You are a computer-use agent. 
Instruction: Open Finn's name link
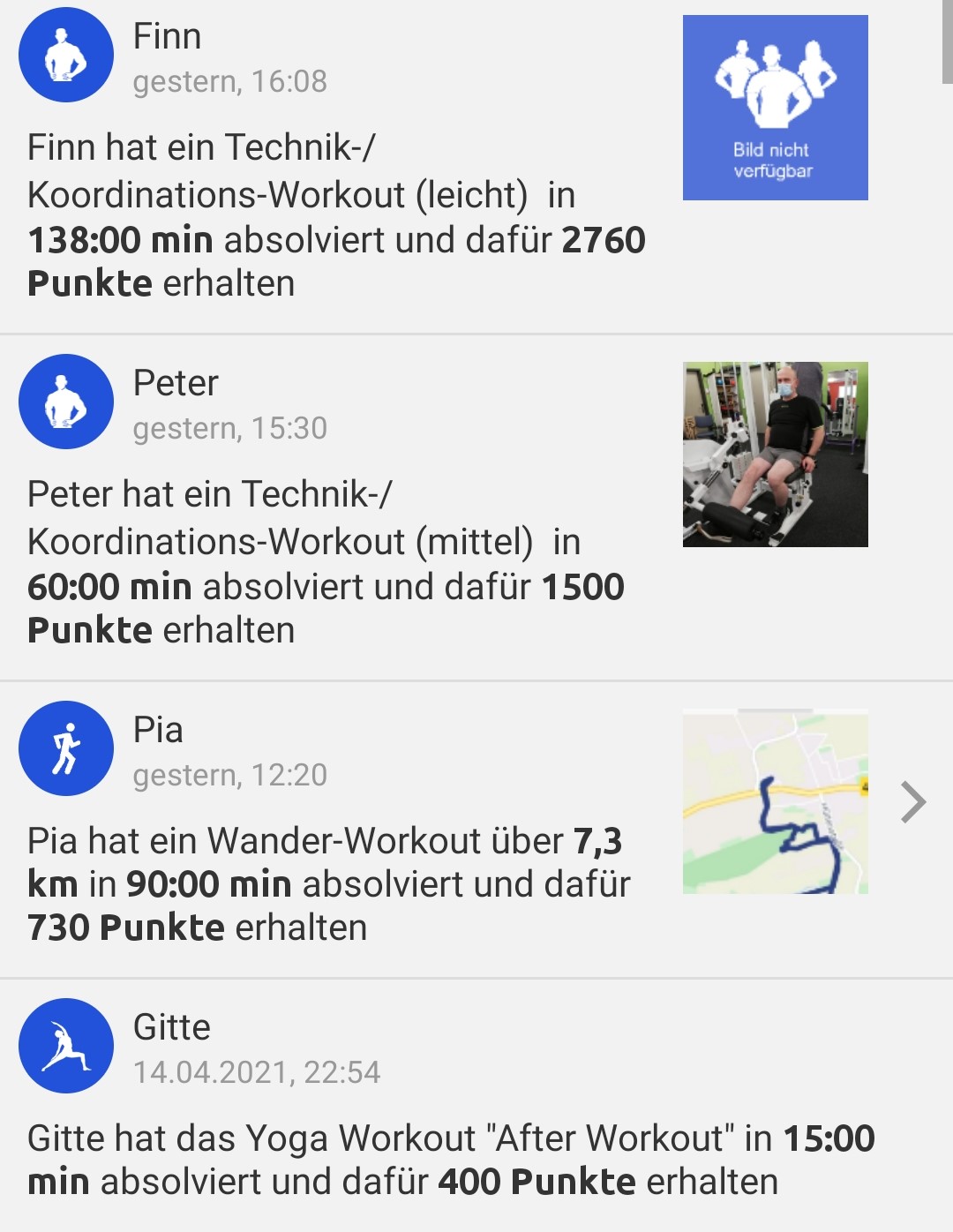[x=168, y=37]
